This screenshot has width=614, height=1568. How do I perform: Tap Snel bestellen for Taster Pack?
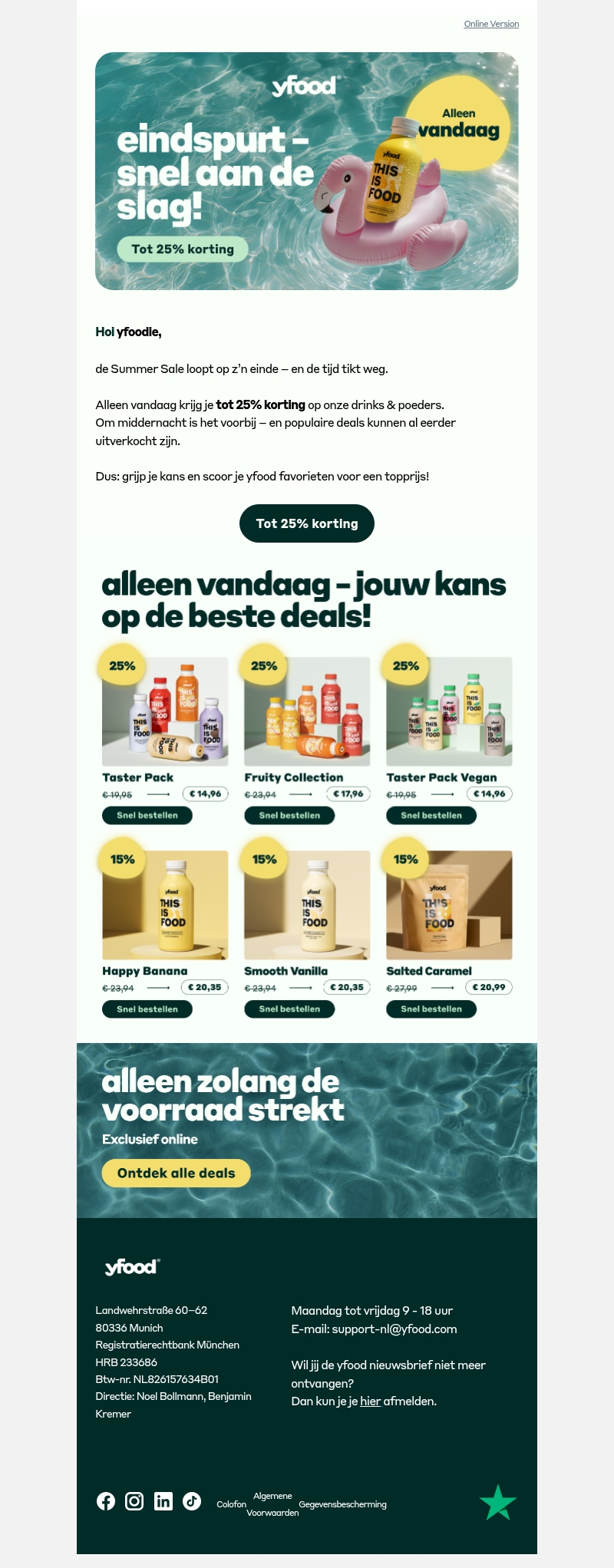tap(147, 815)
